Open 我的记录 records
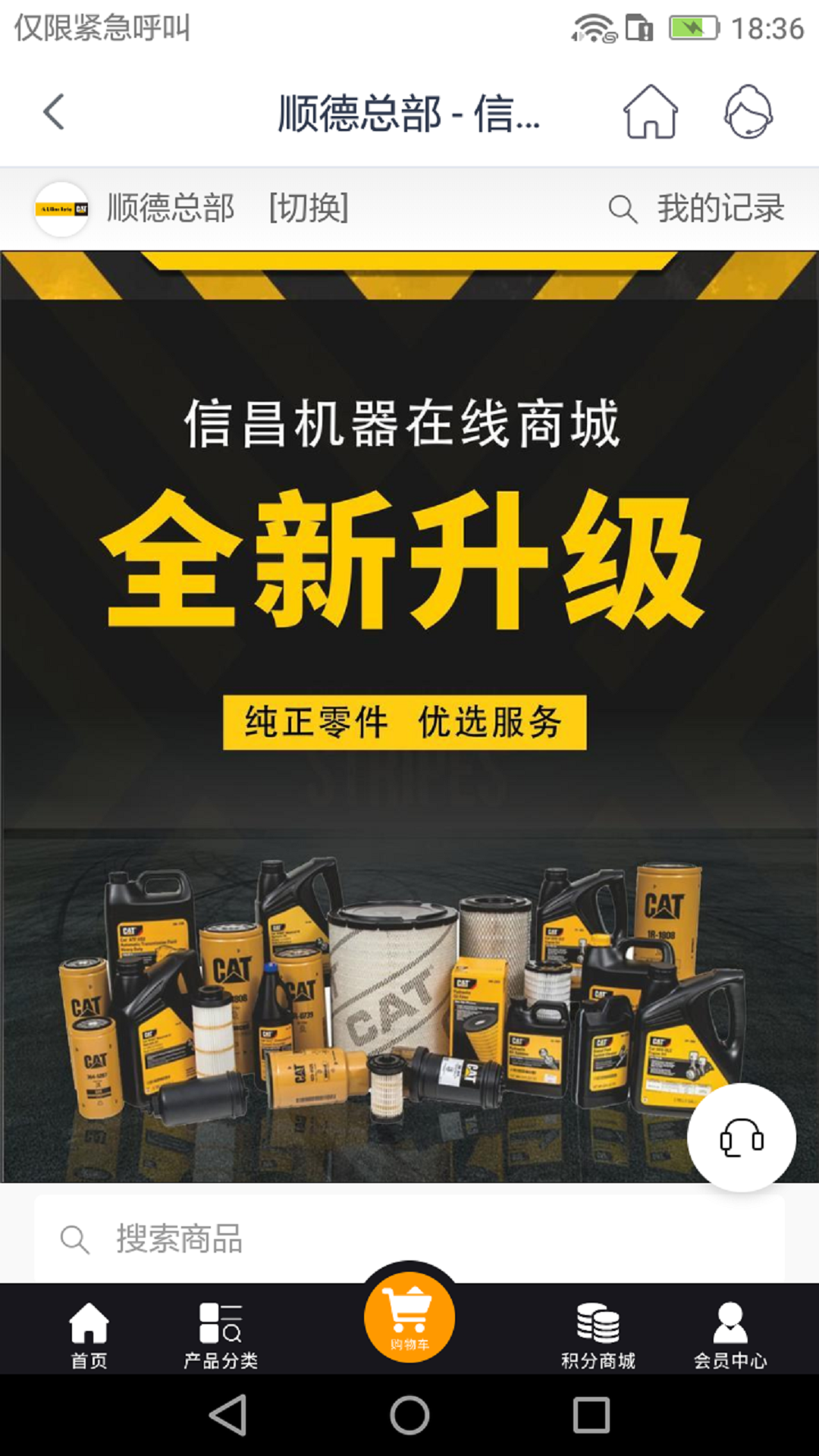Image resolution: width=819 pixels, height=1456 pixels. tap(698, 208)
